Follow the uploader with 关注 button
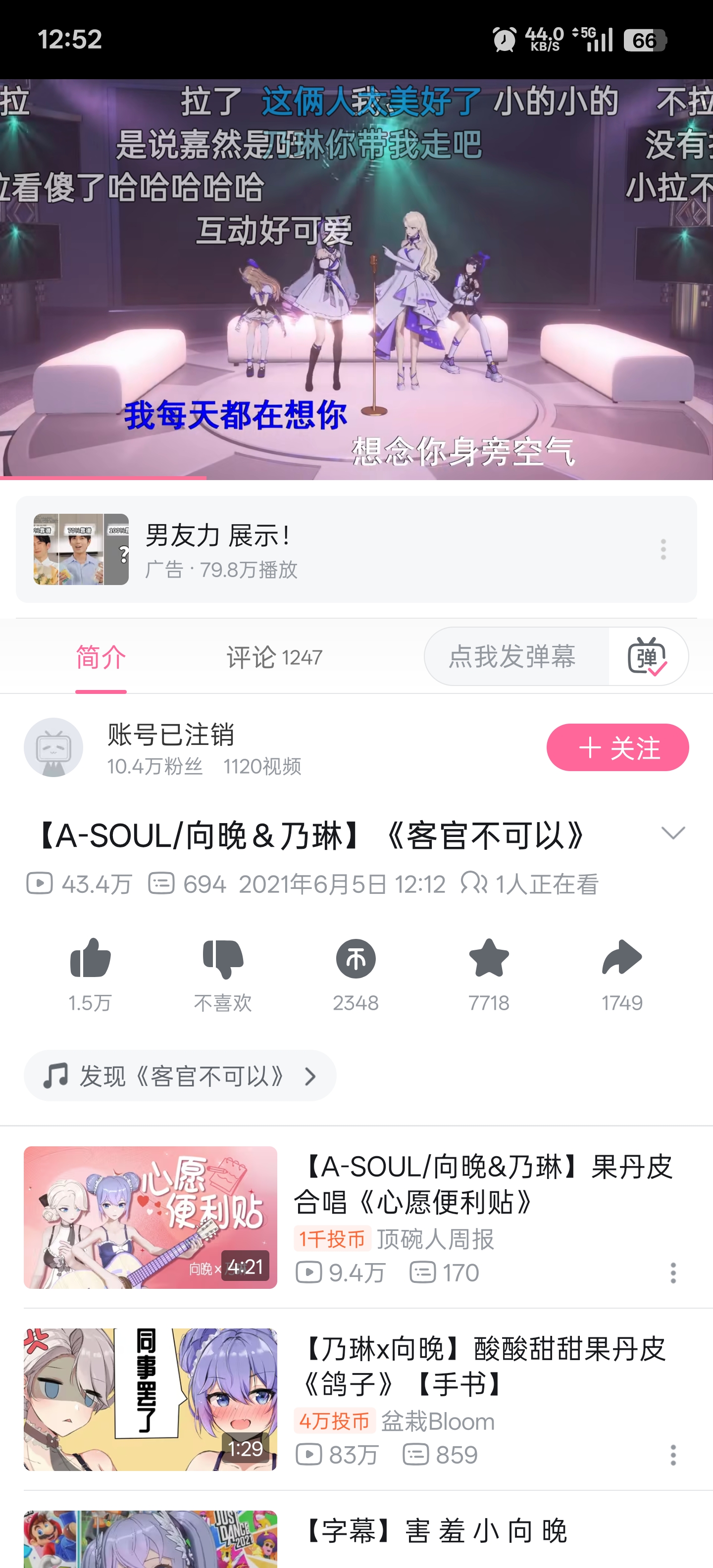This screenshot has height=1568, width=713. tap(617, 747)
